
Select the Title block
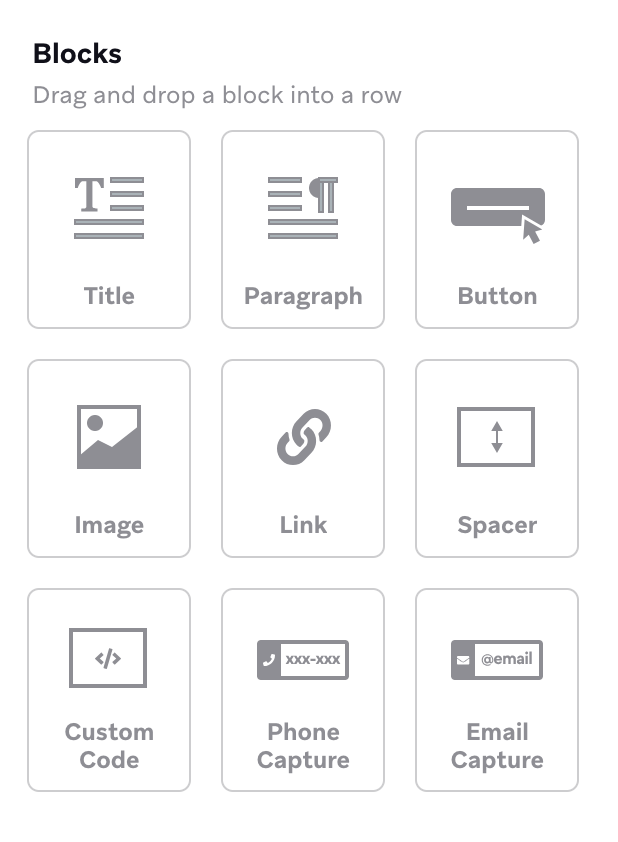coord(109,229)
